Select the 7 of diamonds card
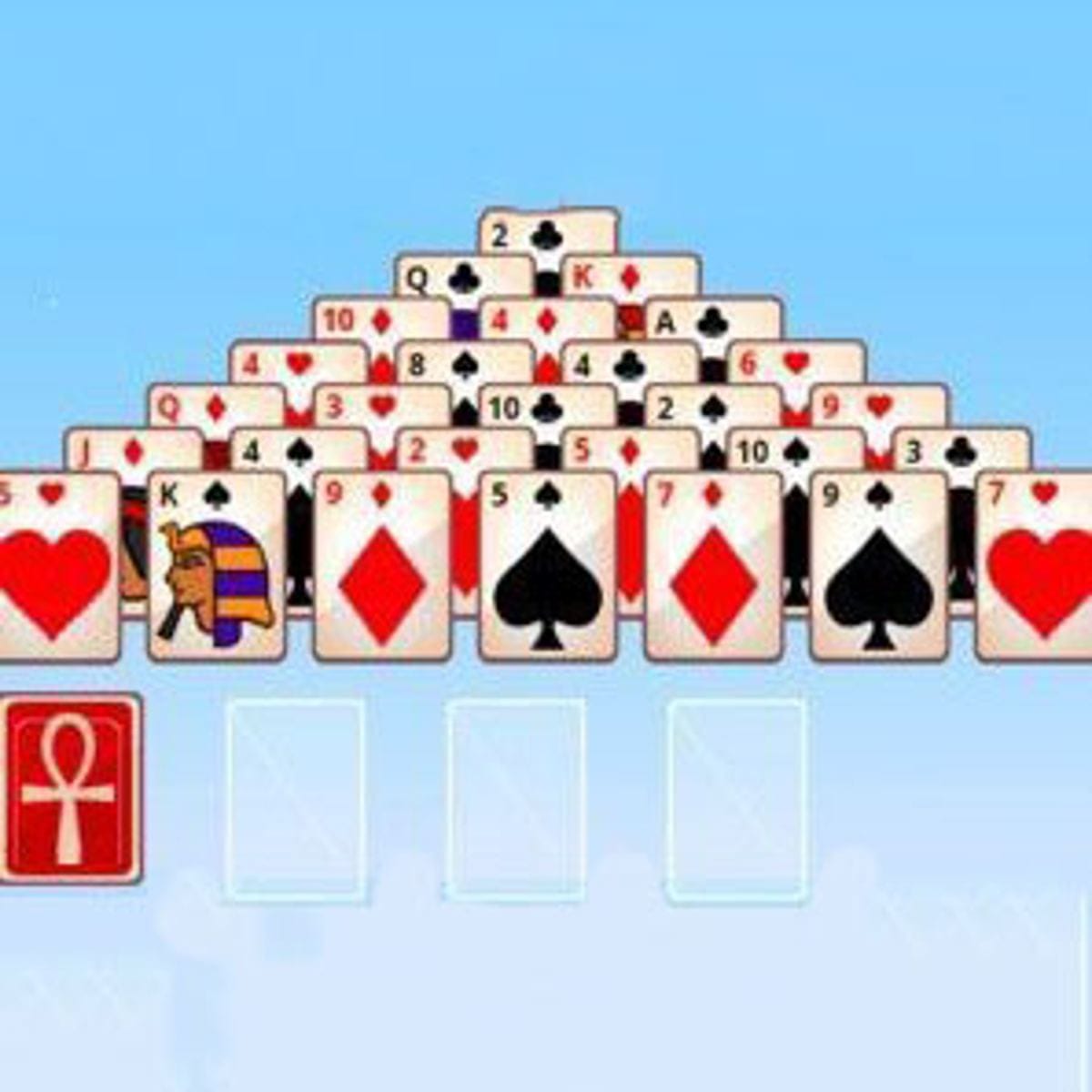This screenshot has height=1092, width=1092. click(x=713, y=566)
